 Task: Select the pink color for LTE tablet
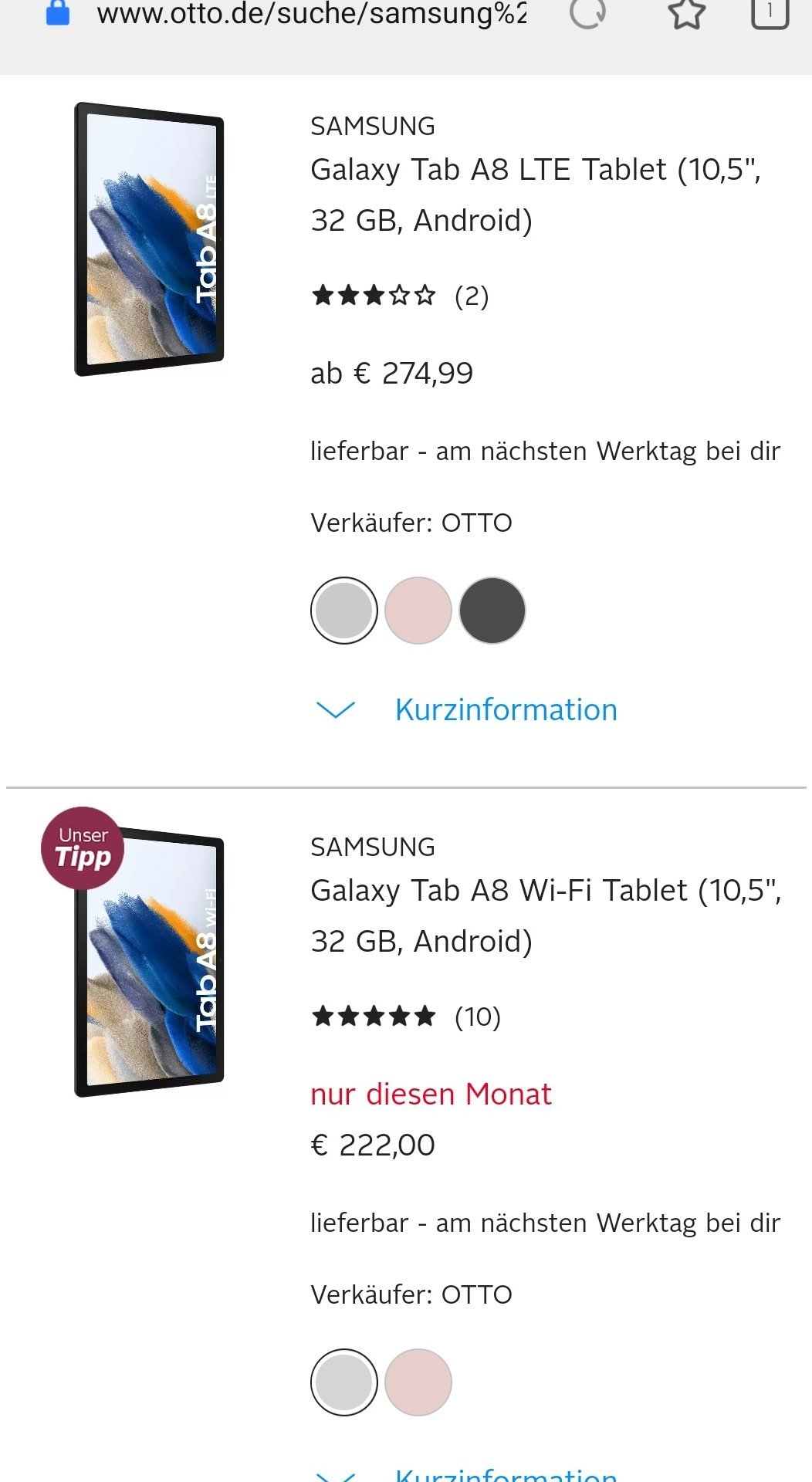(418, 611)
